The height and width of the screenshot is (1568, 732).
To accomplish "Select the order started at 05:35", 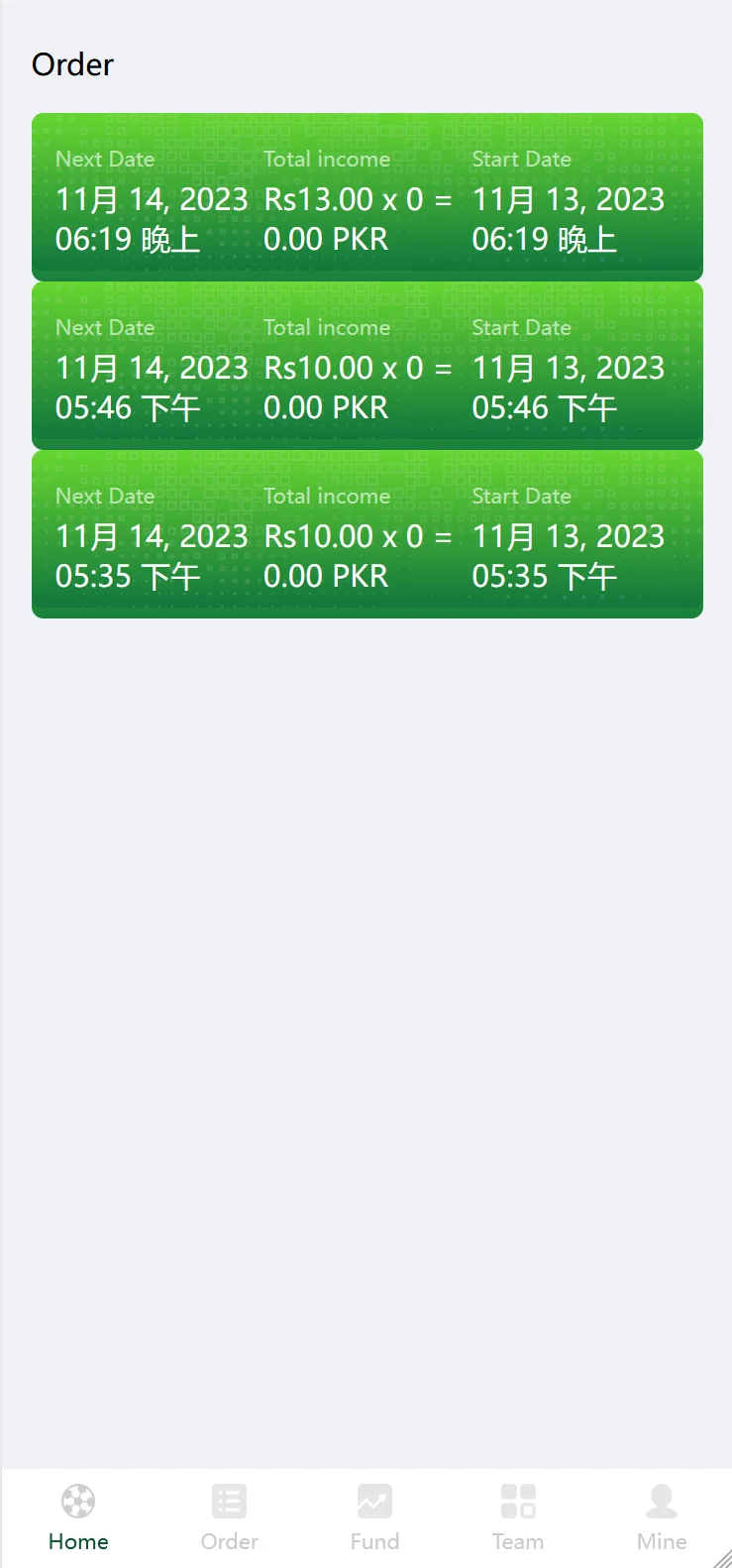I will click(366, 534).
